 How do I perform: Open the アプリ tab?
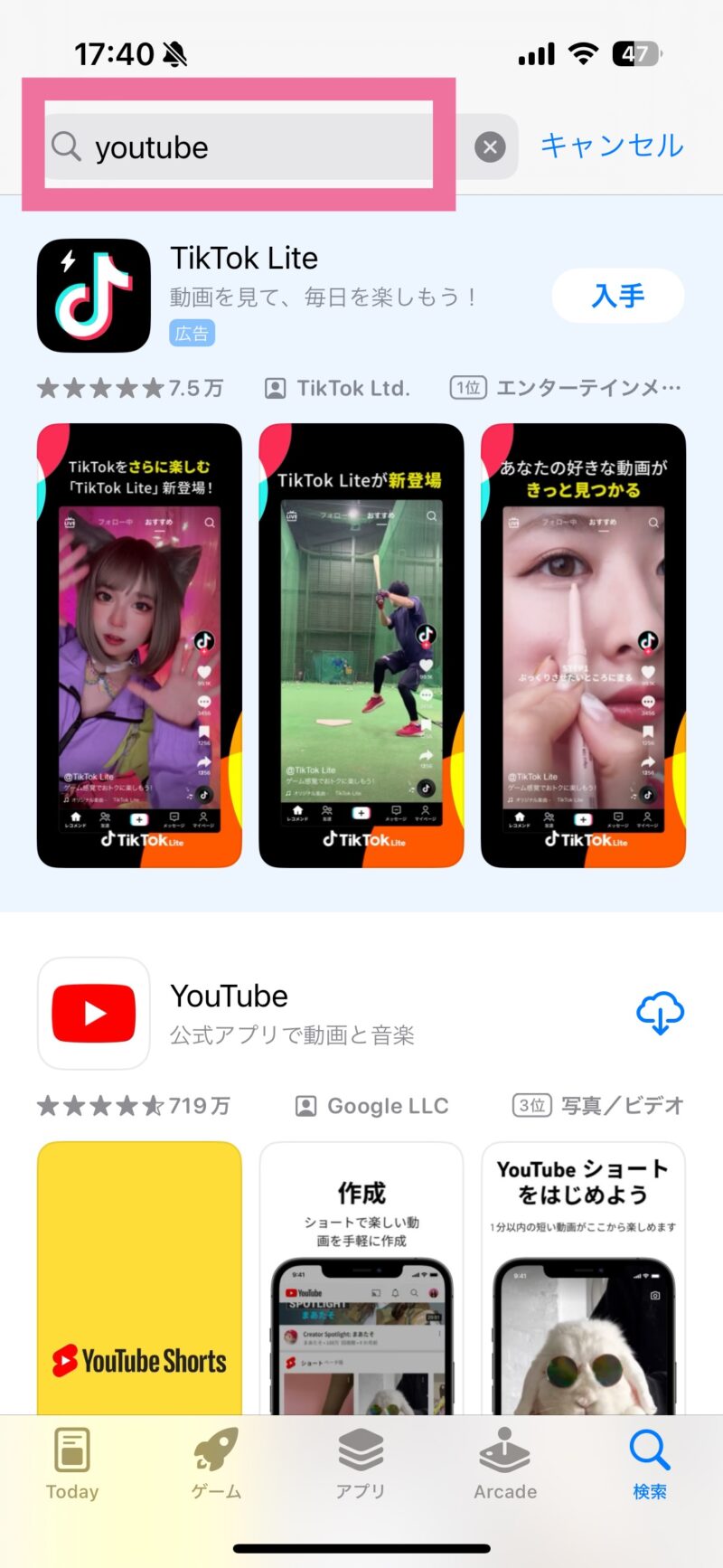point(360,1467)
